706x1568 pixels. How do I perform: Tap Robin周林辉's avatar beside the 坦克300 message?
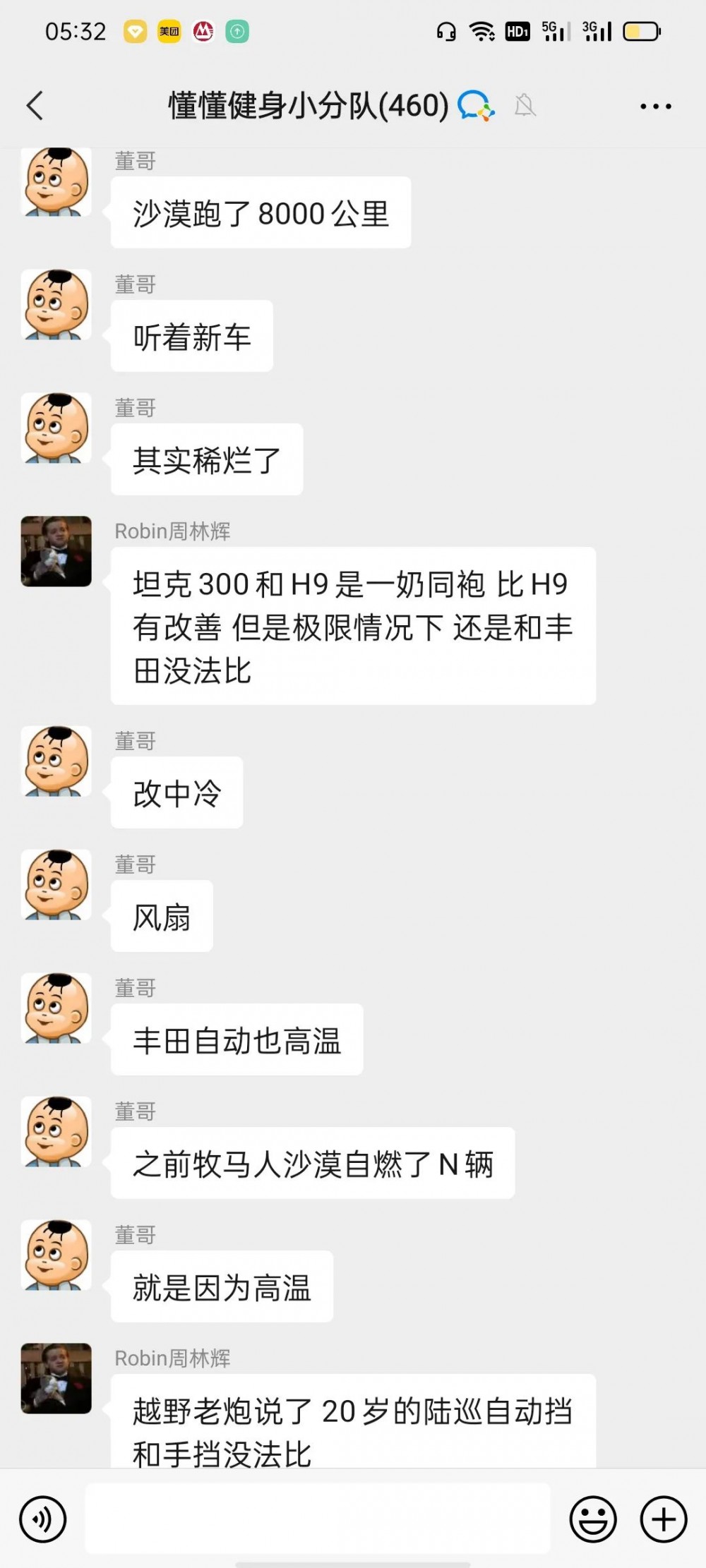click(x=56, y=551)
